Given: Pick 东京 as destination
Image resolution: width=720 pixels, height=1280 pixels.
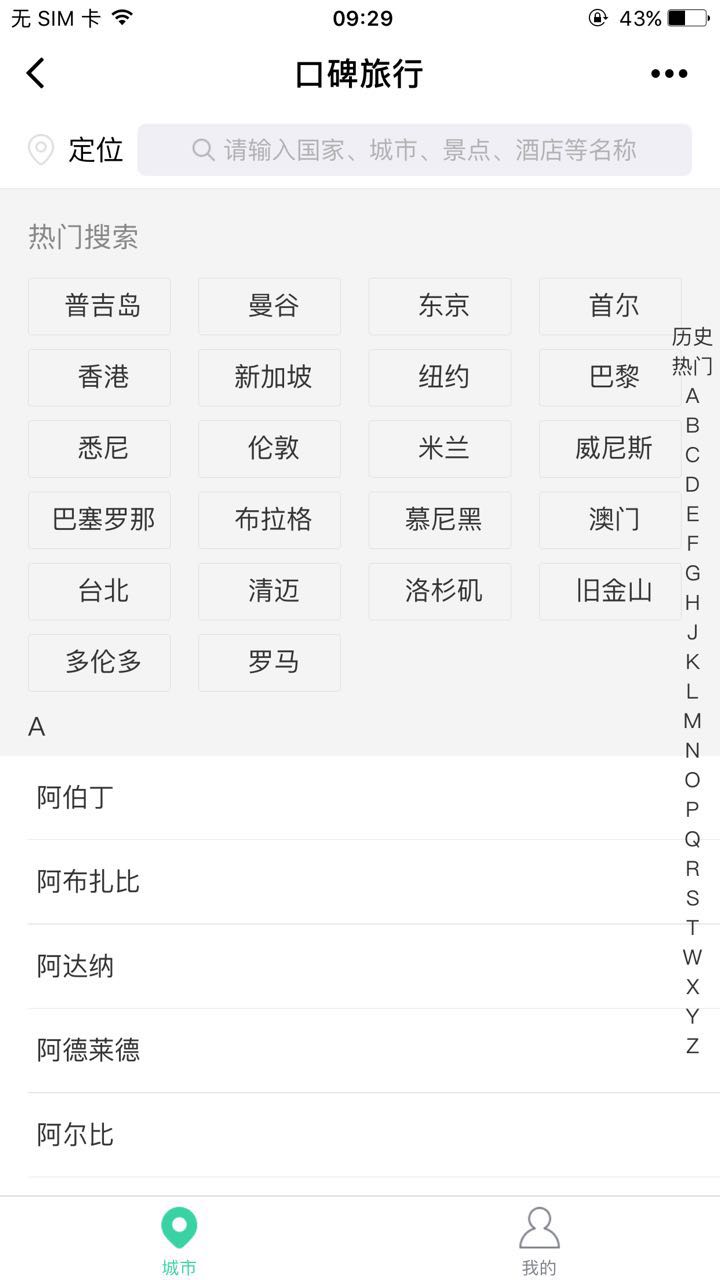Looking at the screenshot, I should tap(440, 306).
